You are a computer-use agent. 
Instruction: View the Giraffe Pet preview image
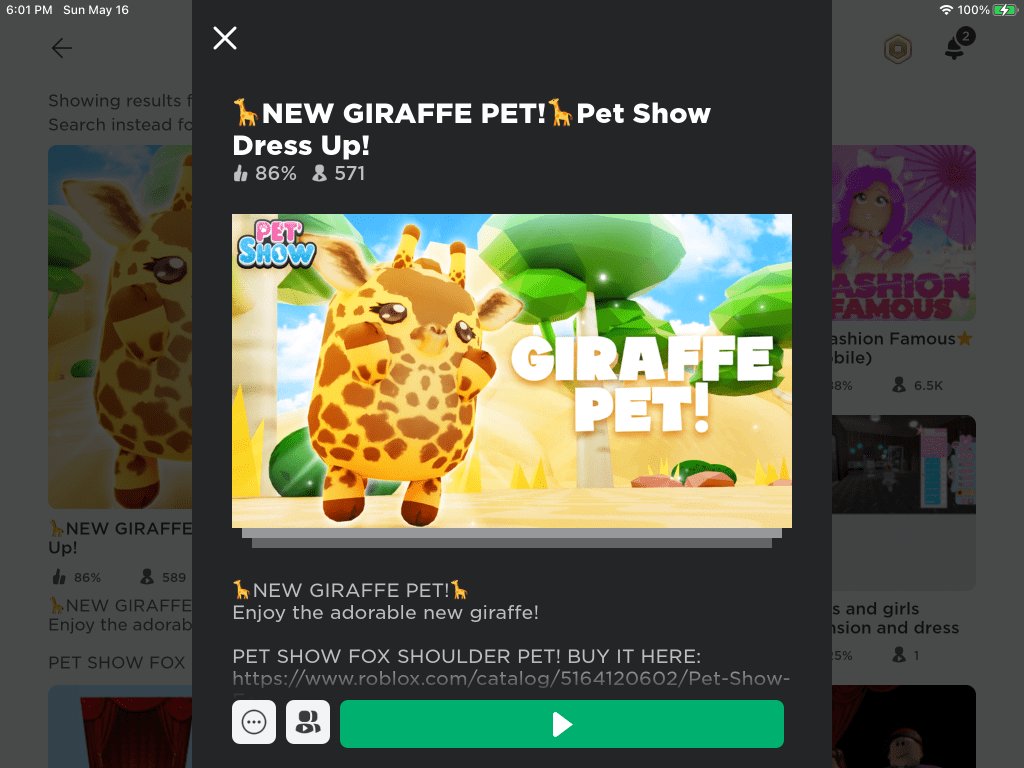click(x=512, y=371)
